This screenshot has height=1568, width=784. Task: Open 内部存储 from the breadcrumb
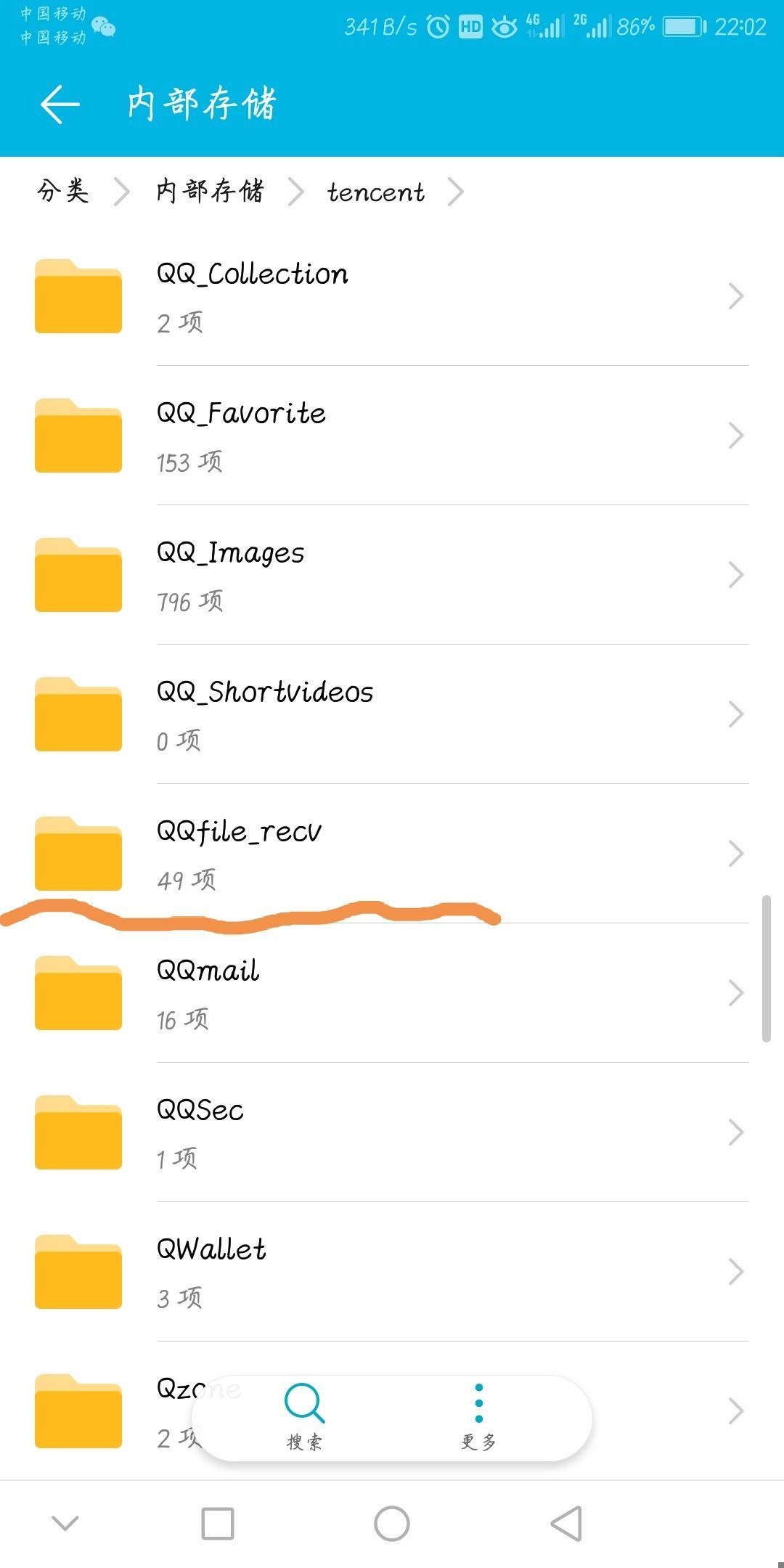pos(211,191)
